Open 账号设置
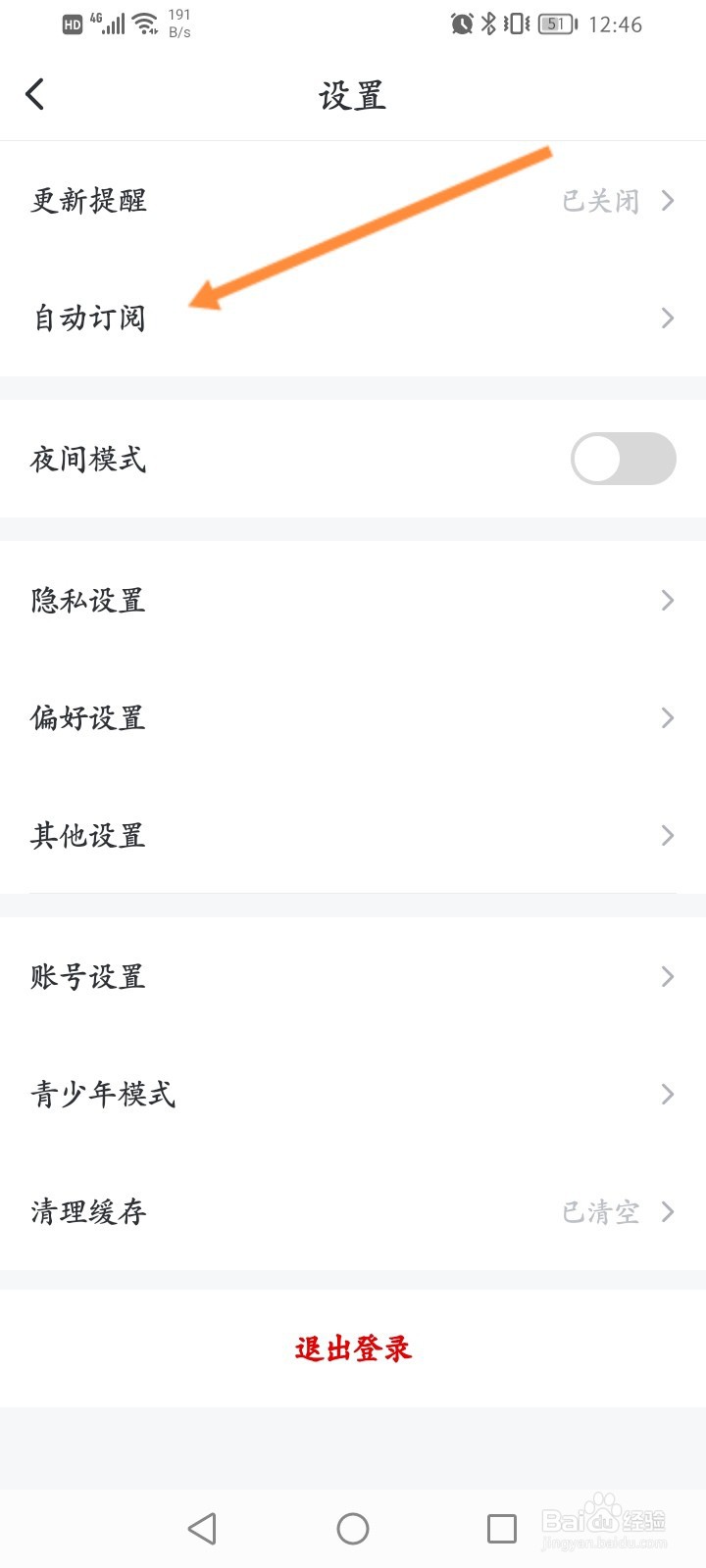Screen dimensions: 706x1568 (x=353, y=976)
